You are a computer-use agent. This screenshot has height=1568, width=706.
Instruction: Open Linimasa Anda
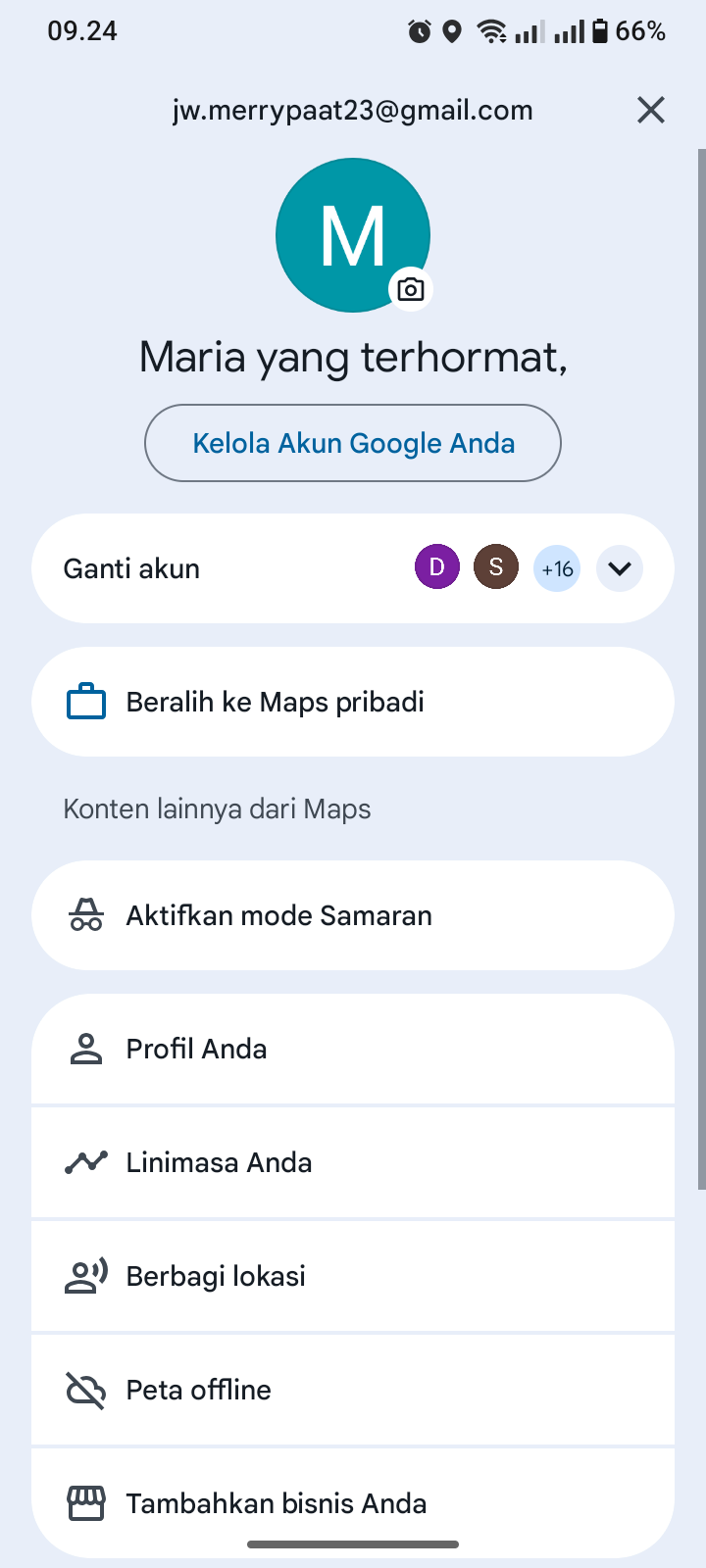point(353,1162)
